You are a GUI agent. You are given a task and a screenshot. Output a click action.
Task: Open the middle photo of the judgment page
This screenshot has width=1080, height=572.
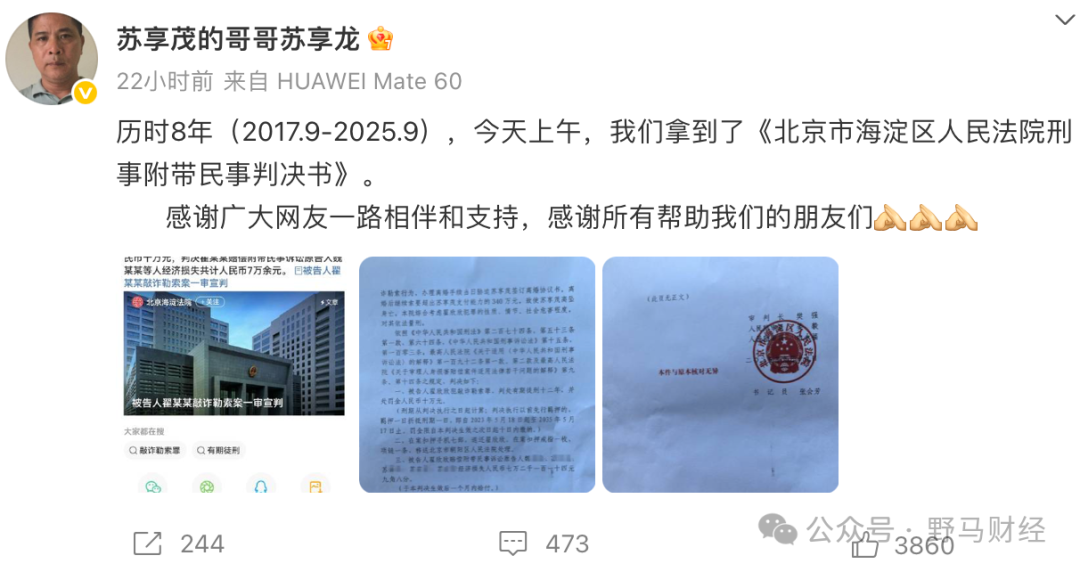click(x=477, y=375)
